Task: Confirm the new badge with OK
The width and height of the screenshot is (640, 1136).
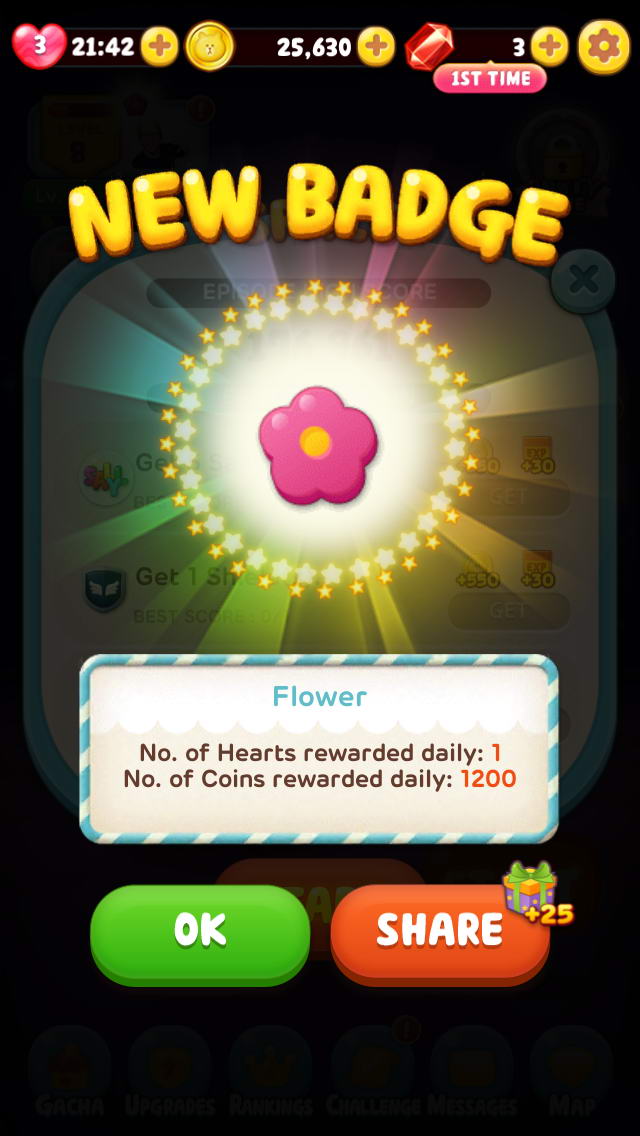Action: pyautogui.click(x=200, y=931)
